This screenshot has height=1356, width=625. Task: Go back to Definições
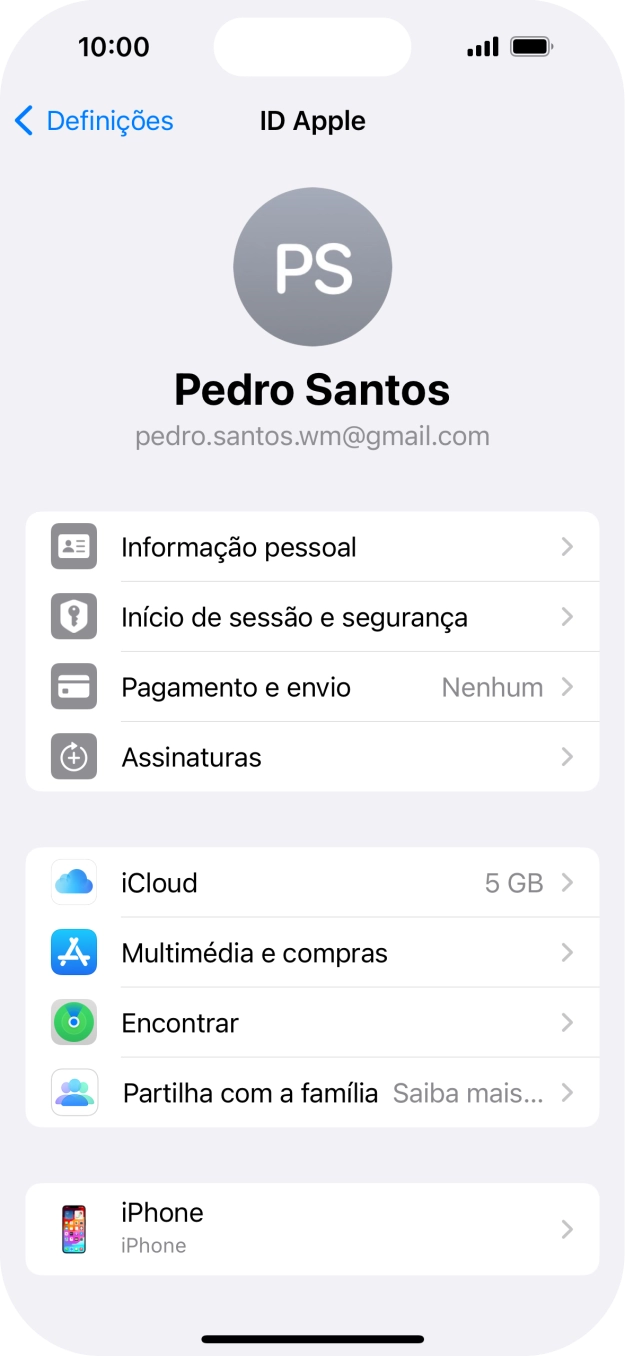94,121
